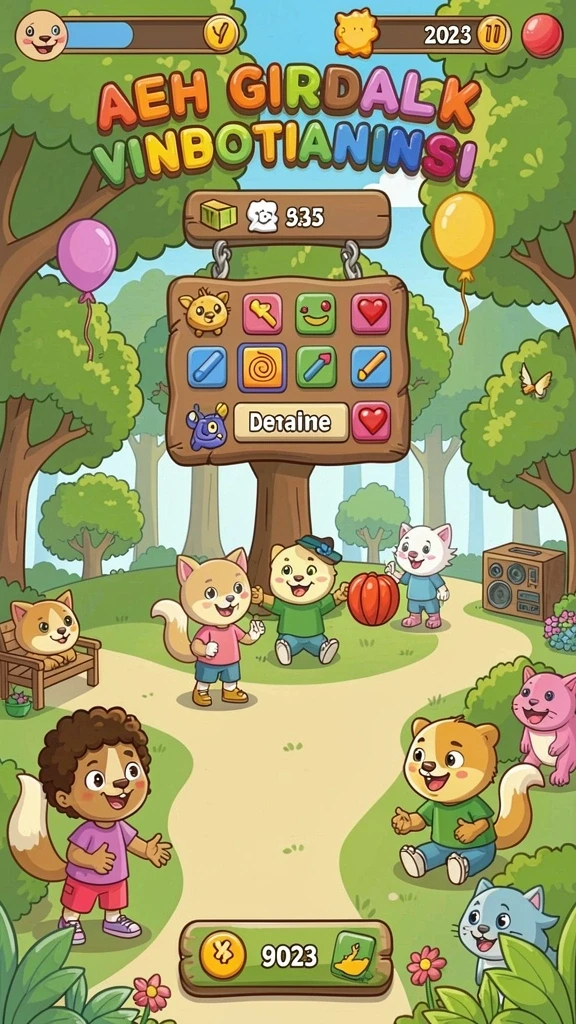This screenshot has height=1024, width=576.
Task: Select the pink hammer tile
Action: coord(263,313)
